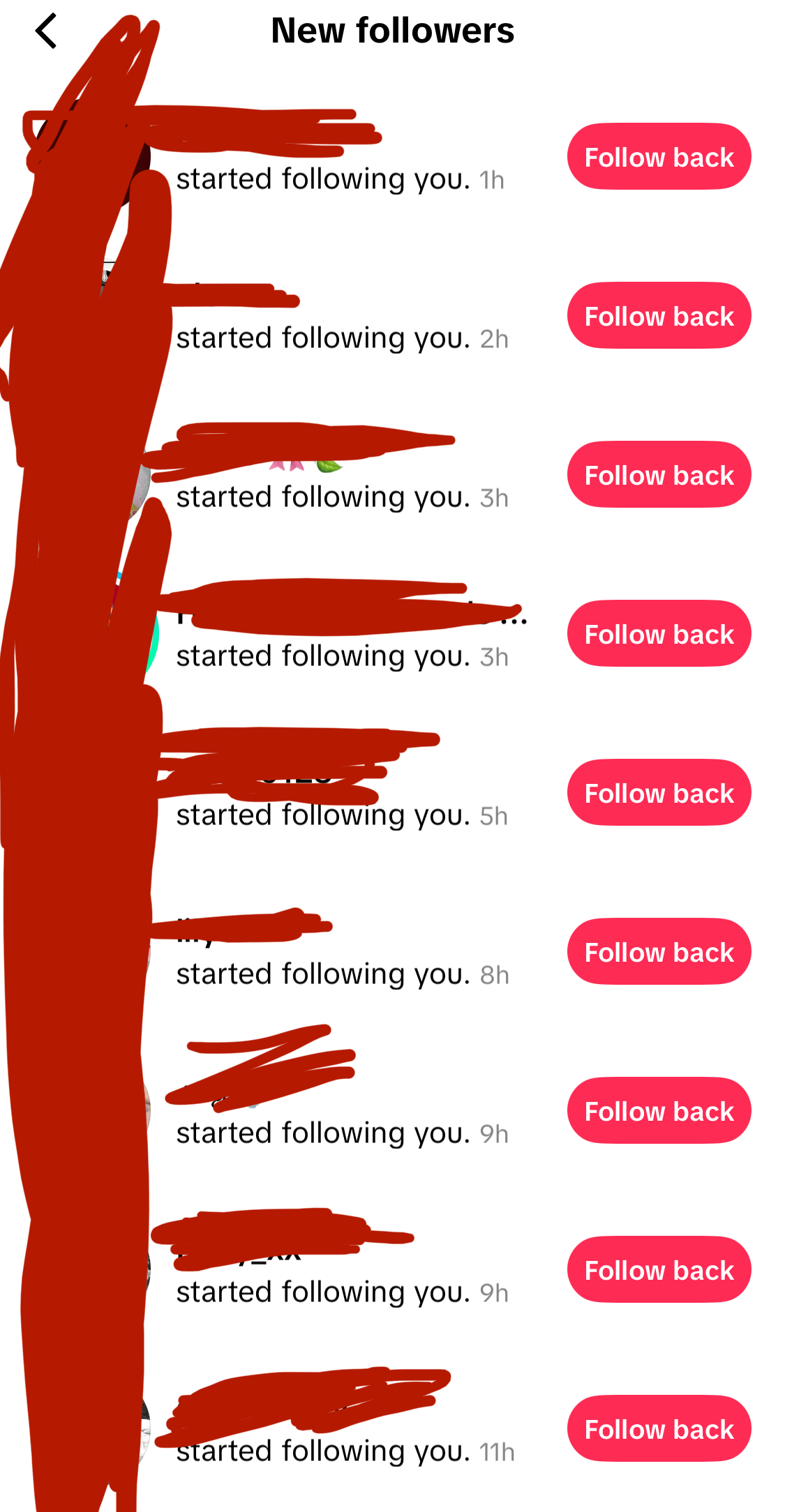Open the follower notification from 8h ago

pos(342,974)
